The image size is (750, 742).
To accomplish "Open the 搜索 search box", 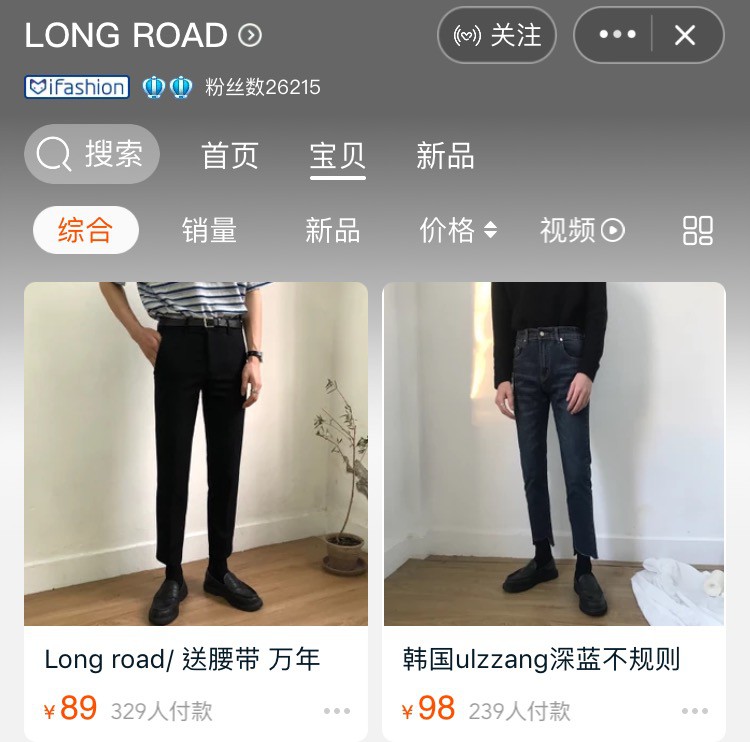I will pos(92,154).
